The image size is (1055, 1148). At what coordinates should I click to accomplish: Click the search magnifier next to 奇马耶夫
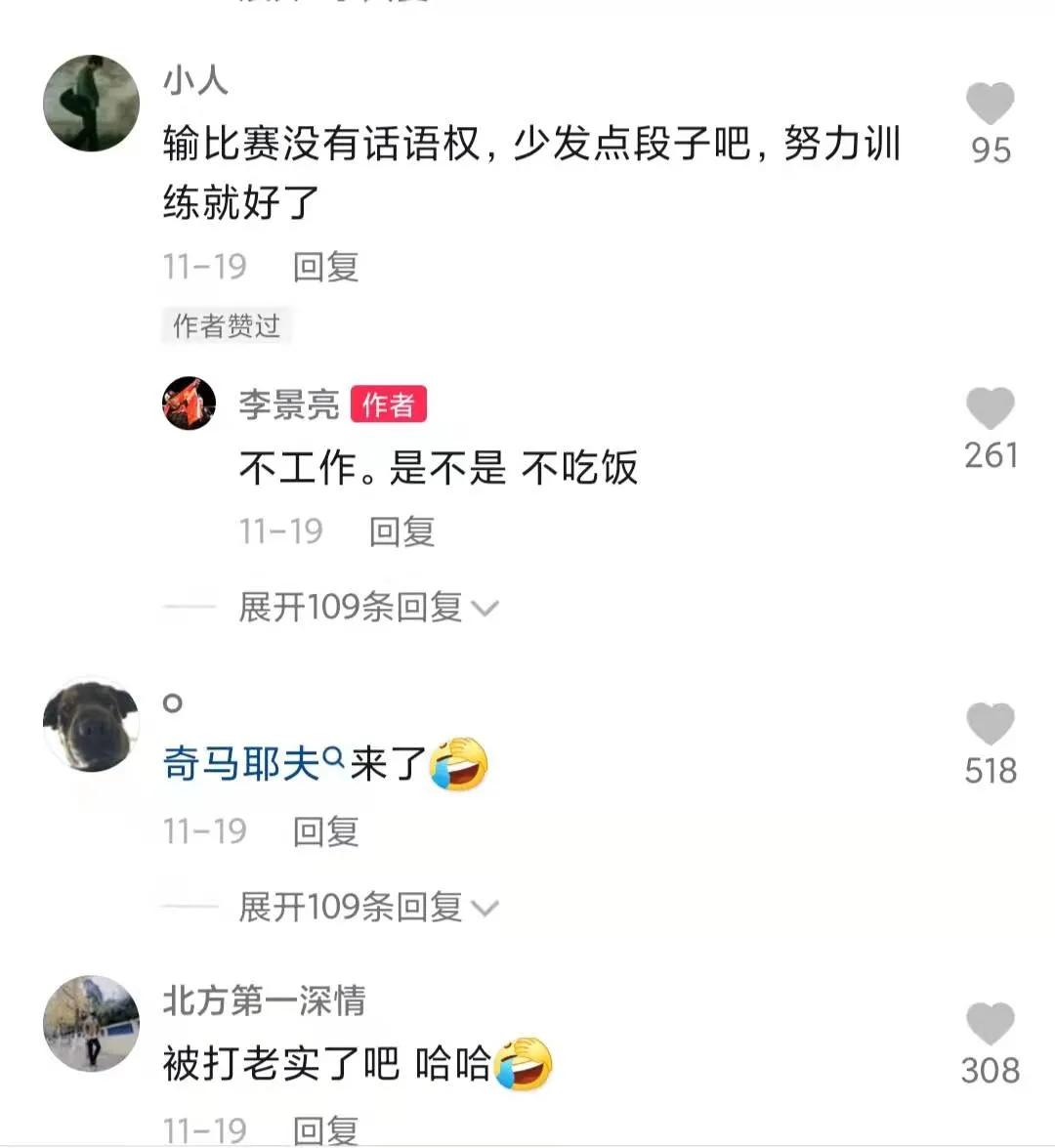[333, 757]
